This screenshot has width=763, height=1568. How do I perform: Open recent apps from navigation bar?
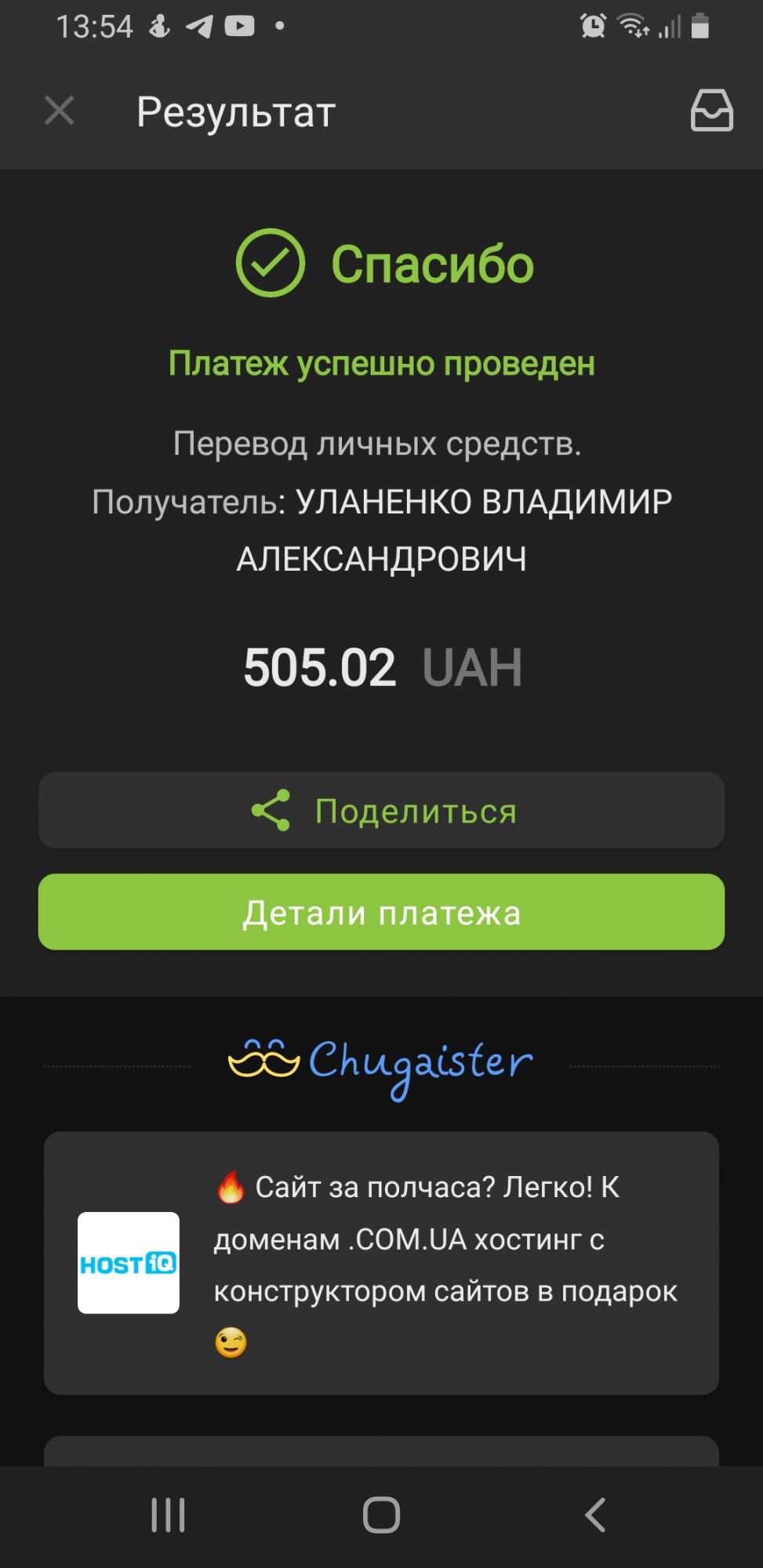pyautogui.click(x=168, y=1515)
